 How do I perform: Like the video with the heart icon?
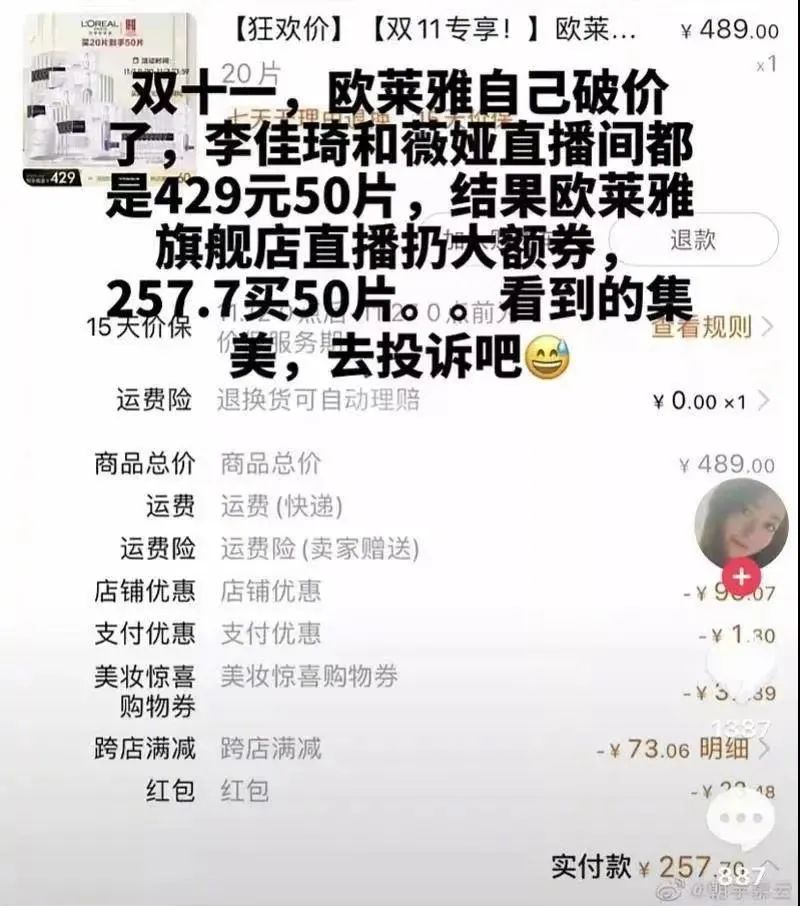[x=741, y=672]
